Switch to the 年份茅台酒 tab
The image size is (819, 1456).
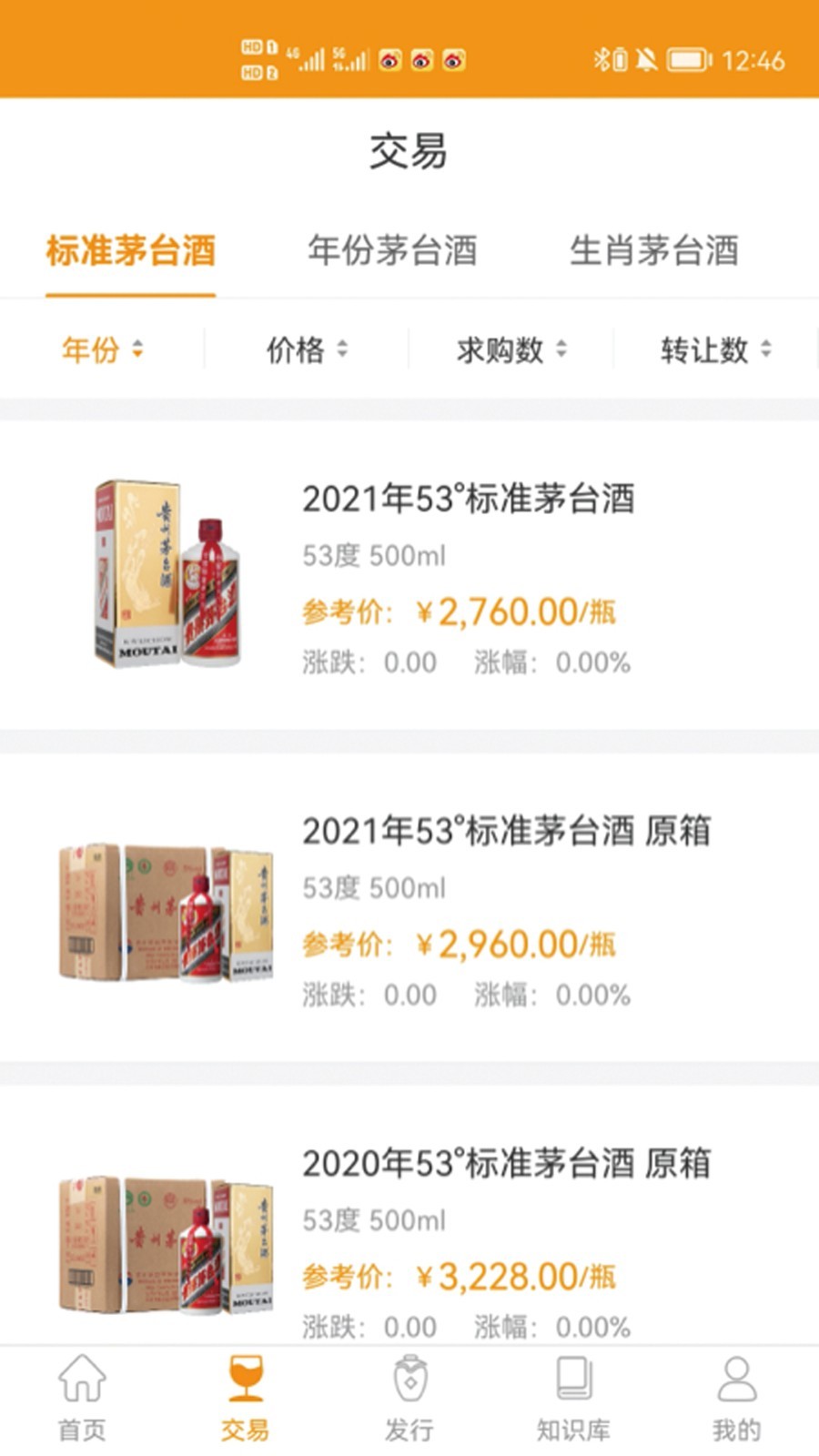pyautogui.click(x=392, y=250)
